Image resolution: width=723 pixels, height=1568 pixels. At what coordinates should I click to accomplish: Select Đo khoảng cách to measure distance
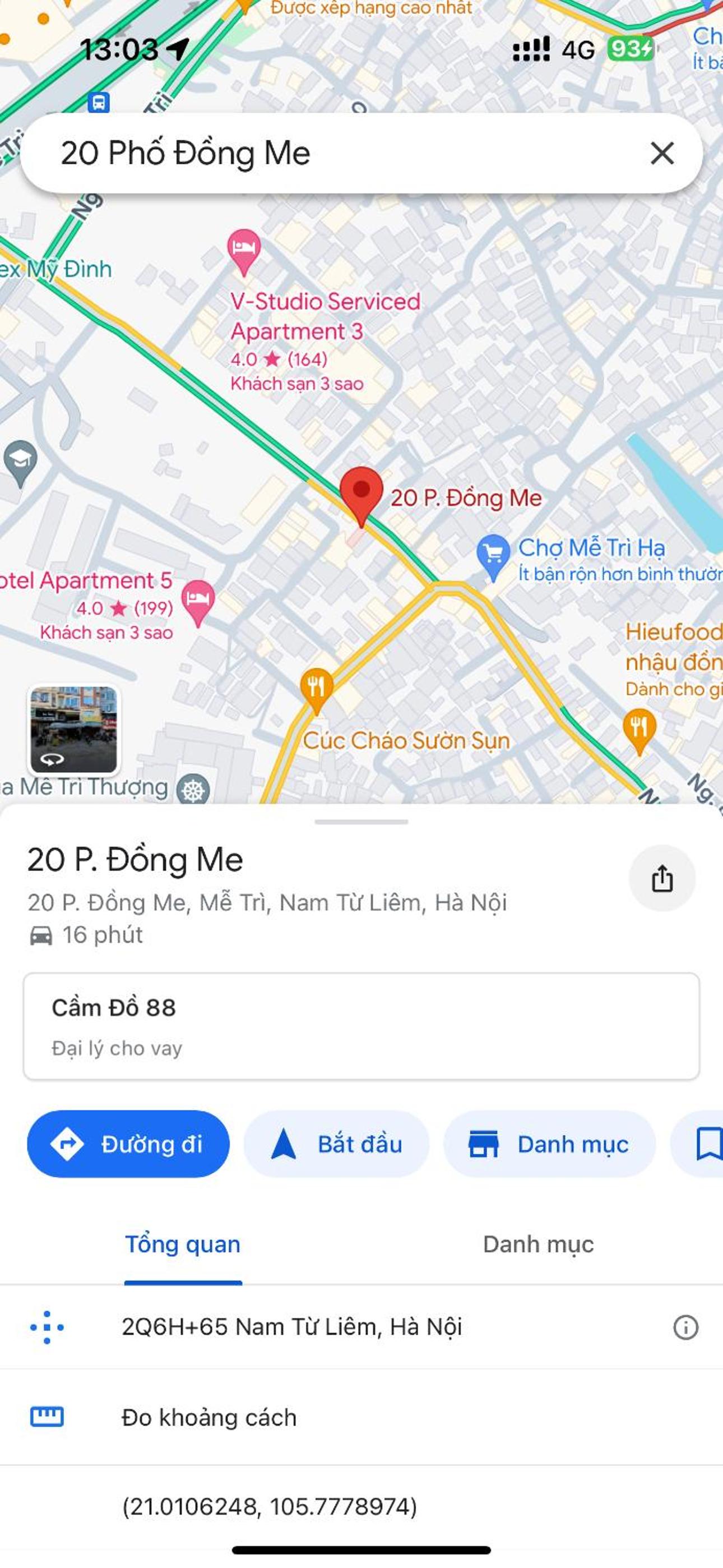[210, 1418]
